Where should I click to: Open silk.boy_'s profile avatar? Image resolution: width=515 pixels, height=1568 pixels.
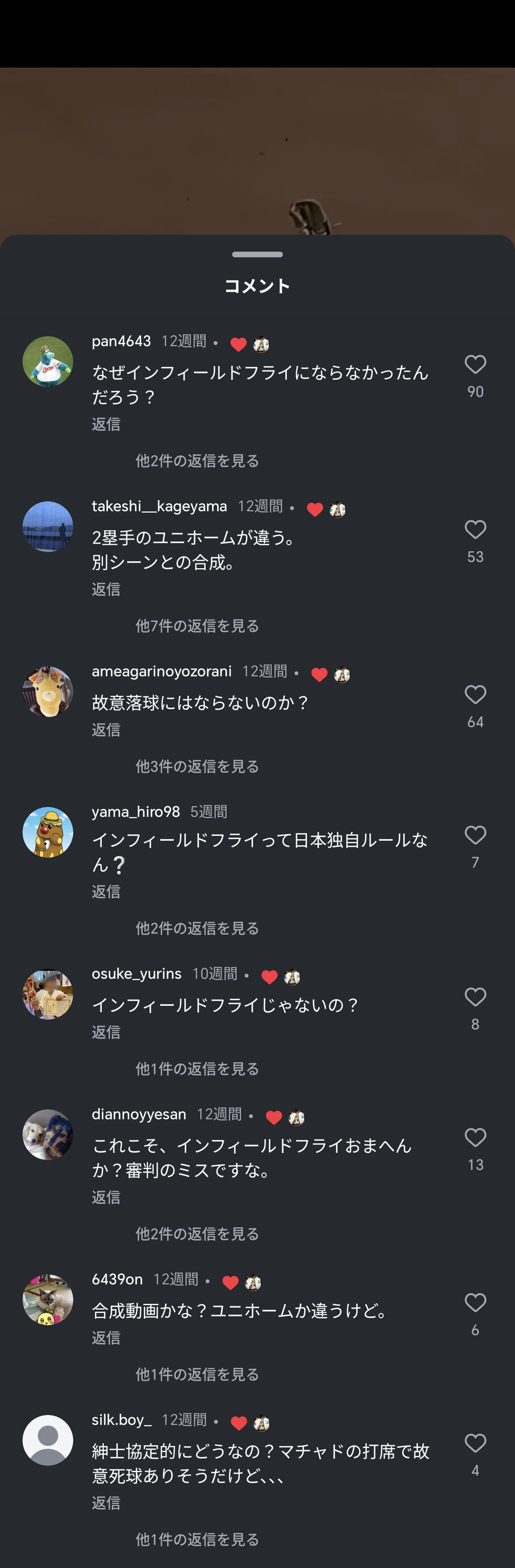pos(48,1440)
